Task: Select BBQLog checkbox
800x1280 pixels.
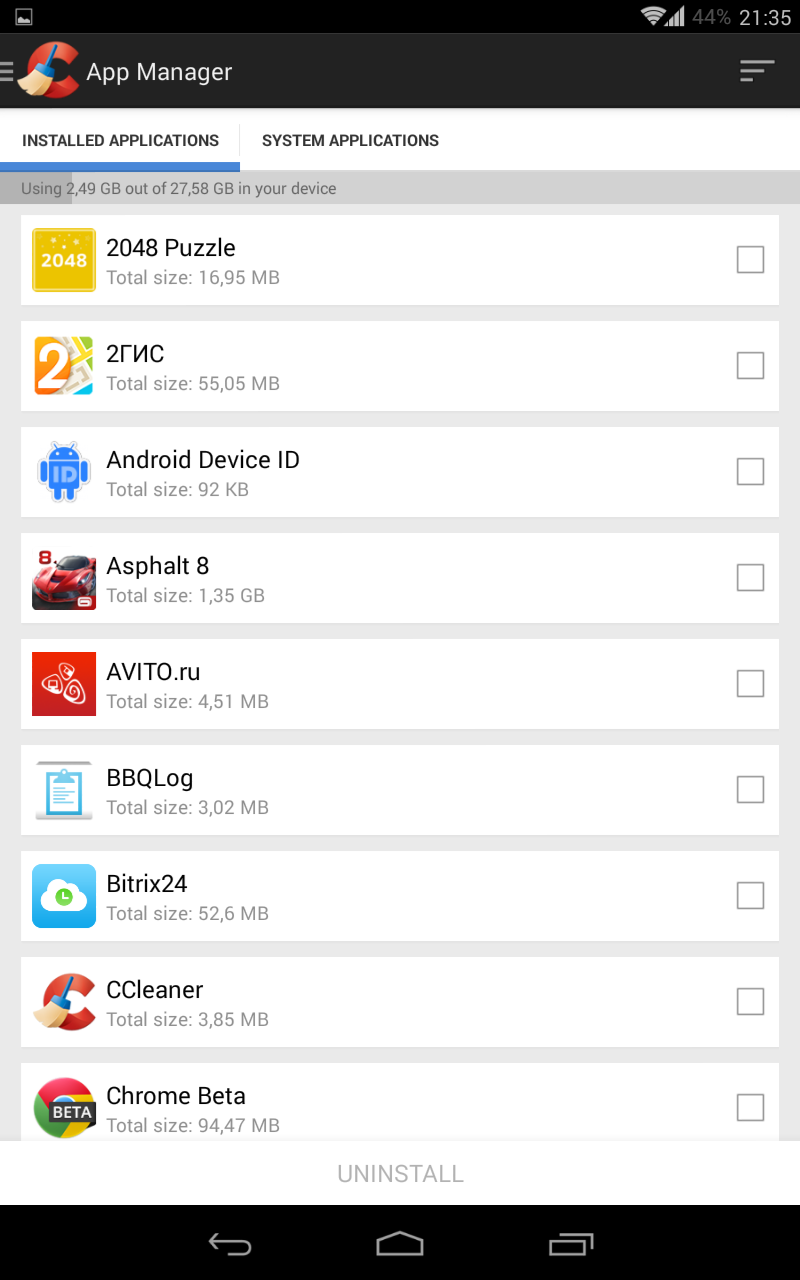Action: (x=750, y=790)
